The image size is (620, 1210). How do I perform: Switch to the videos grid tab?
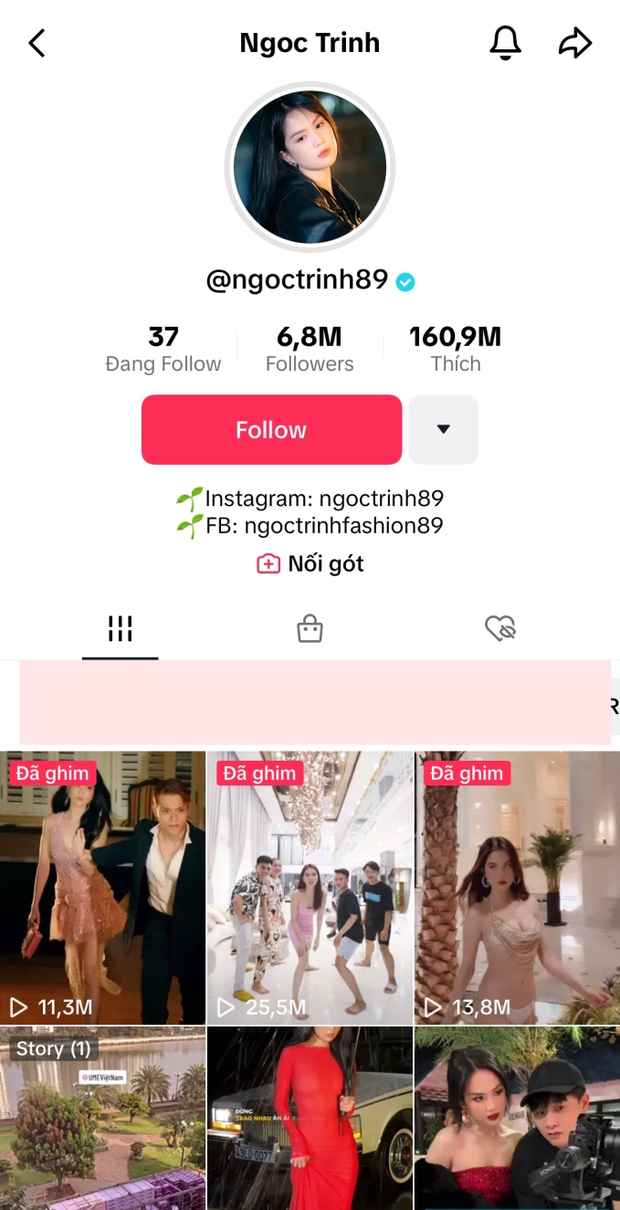click(x=120, y=629)
